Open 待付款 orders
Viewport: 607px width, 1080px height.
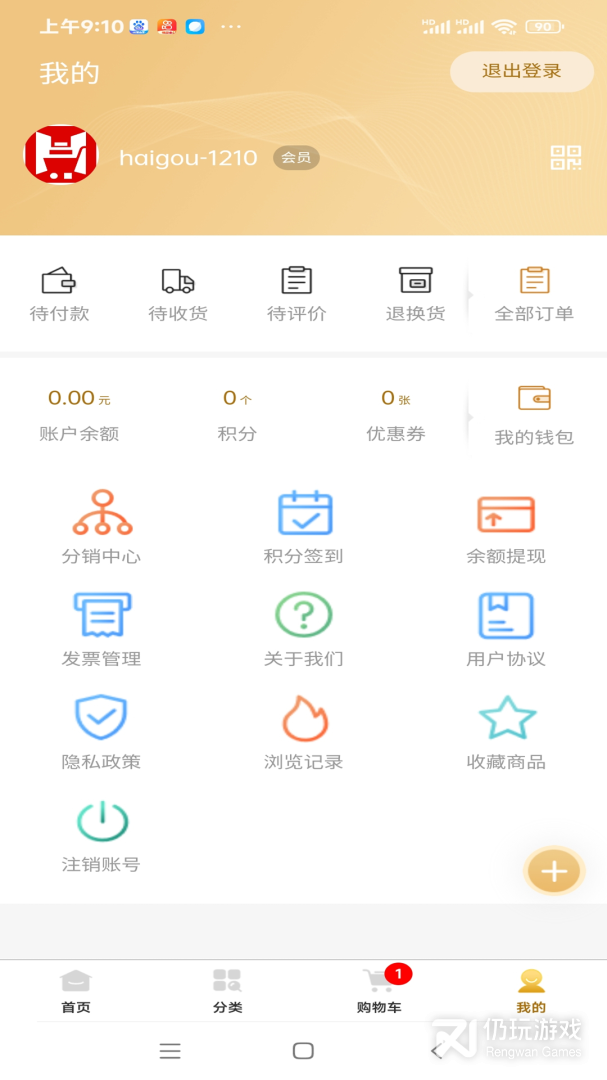click(x=59, y=294)
